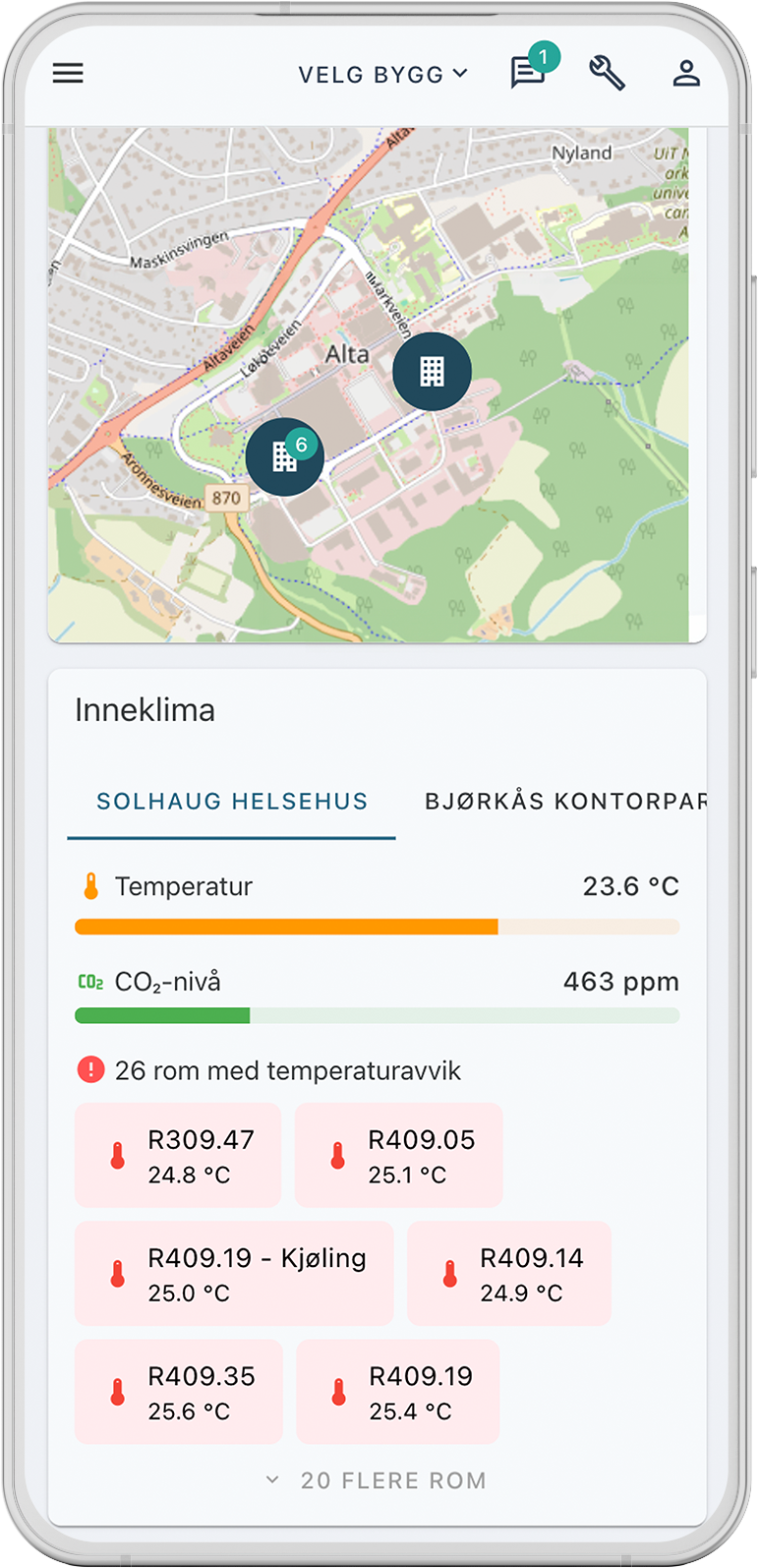Open room R409.14
This screenshot has width=758, height=1568.
point(509,1273)
